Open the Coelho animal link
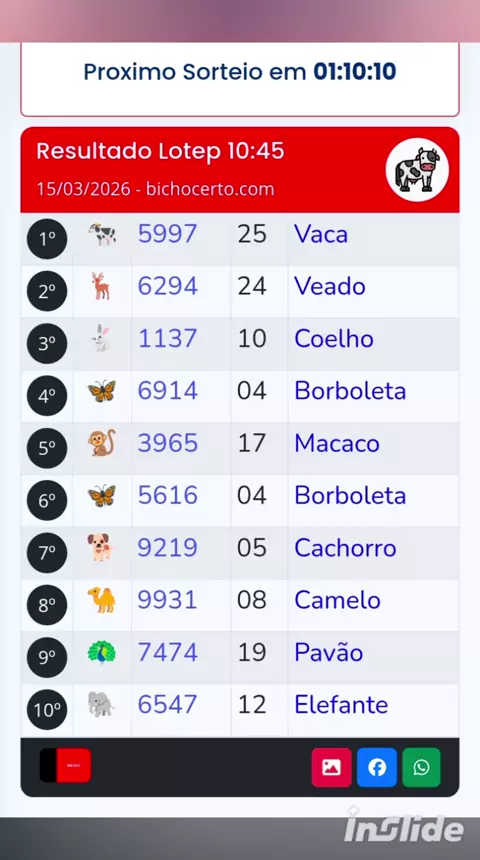The width and height of the screenshot is (480, 860). [334, 339]
